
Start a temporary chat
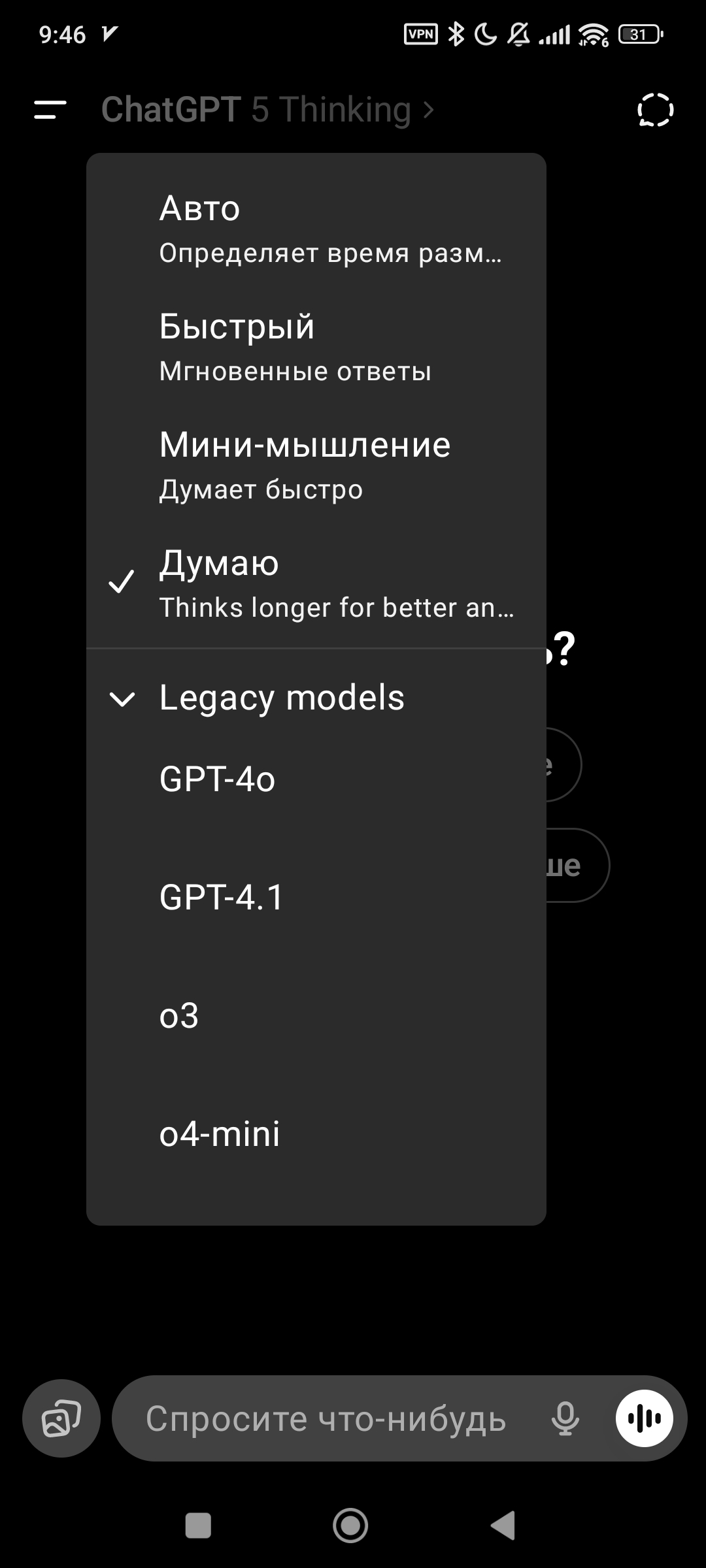pyautogui.click(x=655, y=110)
